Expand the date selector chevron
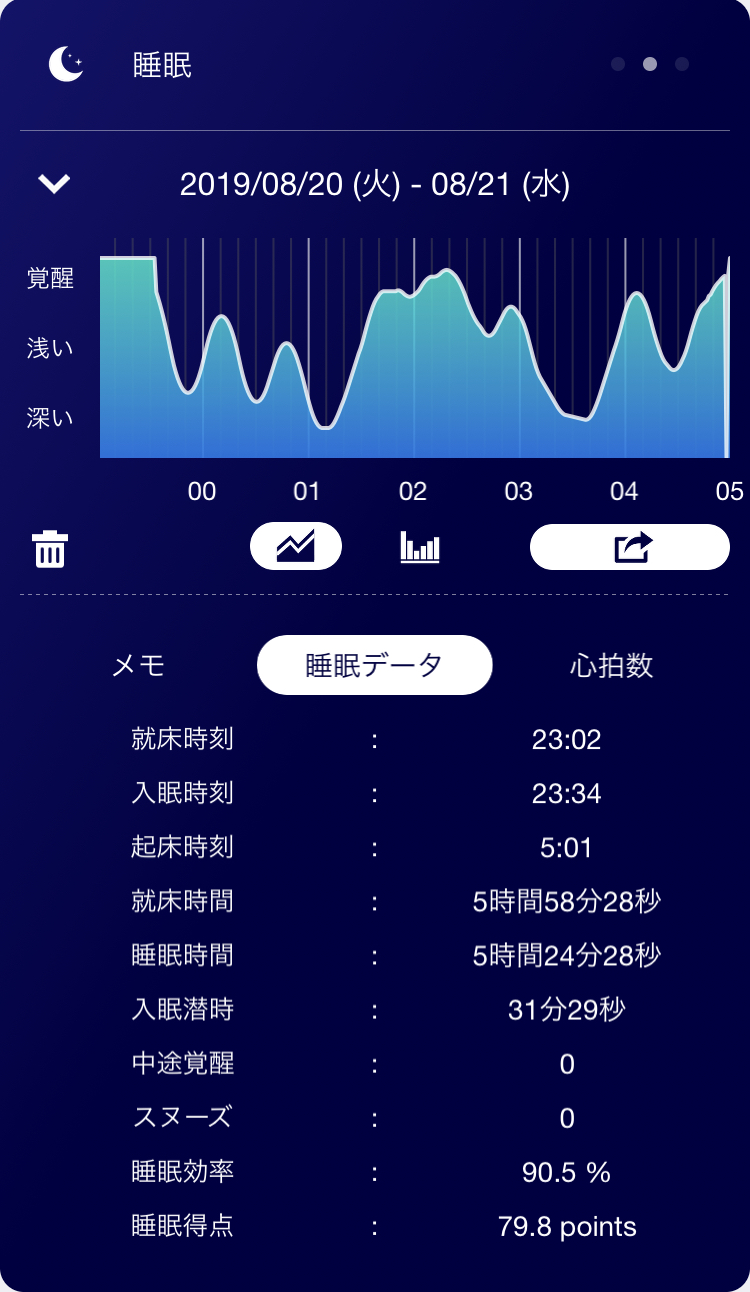The height and width of the screenshot is (1292, 750). tap(54, 184)
